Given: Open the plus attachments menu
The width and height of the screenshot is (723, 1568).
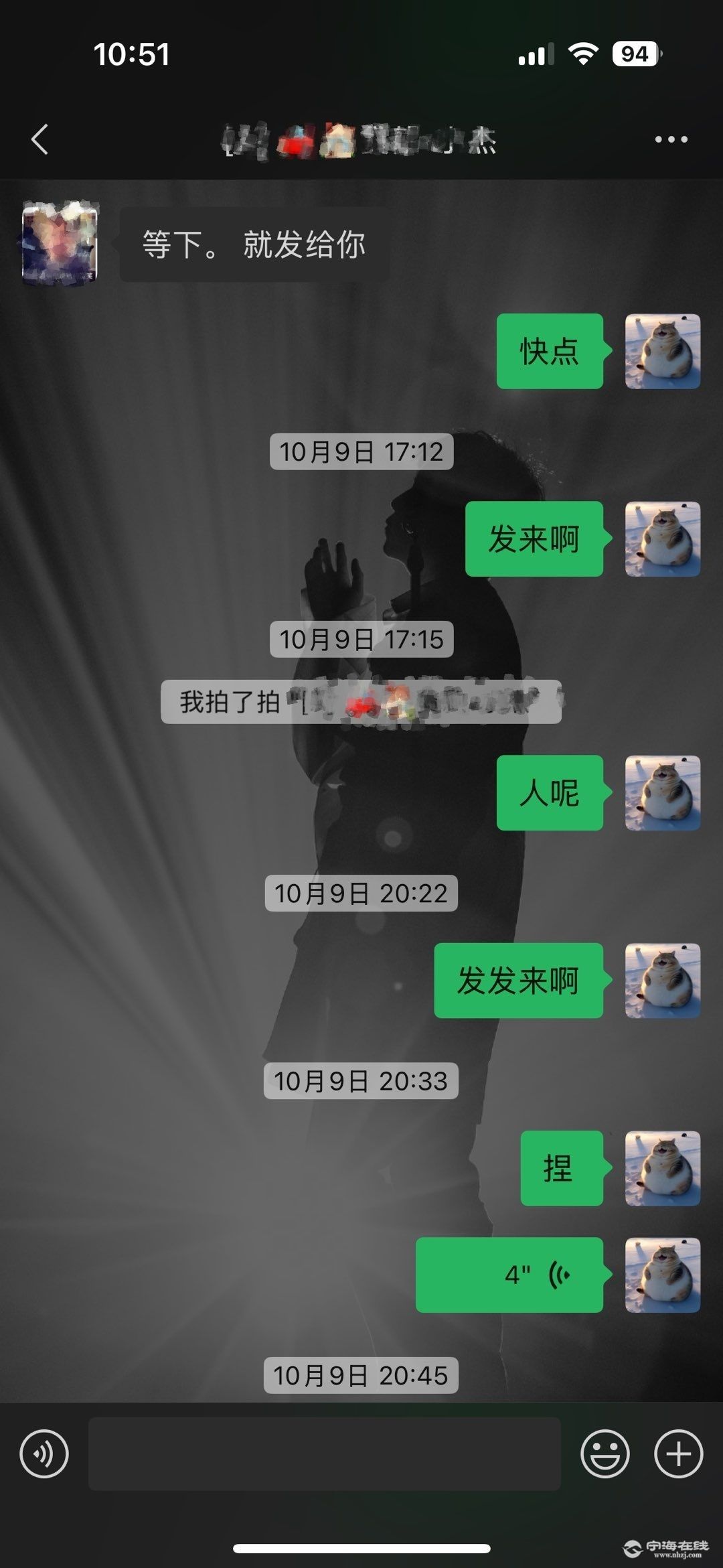Looking at the screenshot, I should point(678,1454).
